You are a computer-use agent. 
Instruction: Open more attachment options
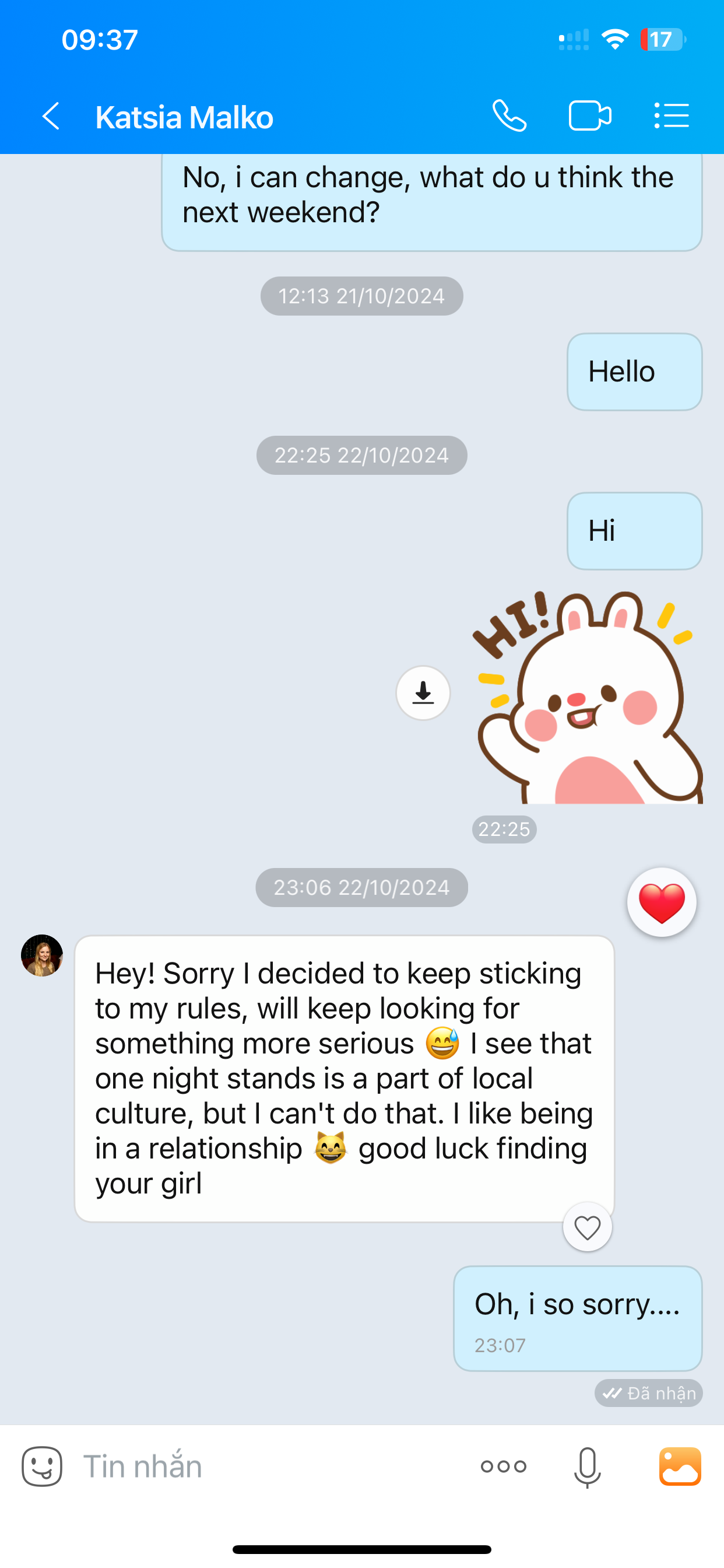(503, 1466)
